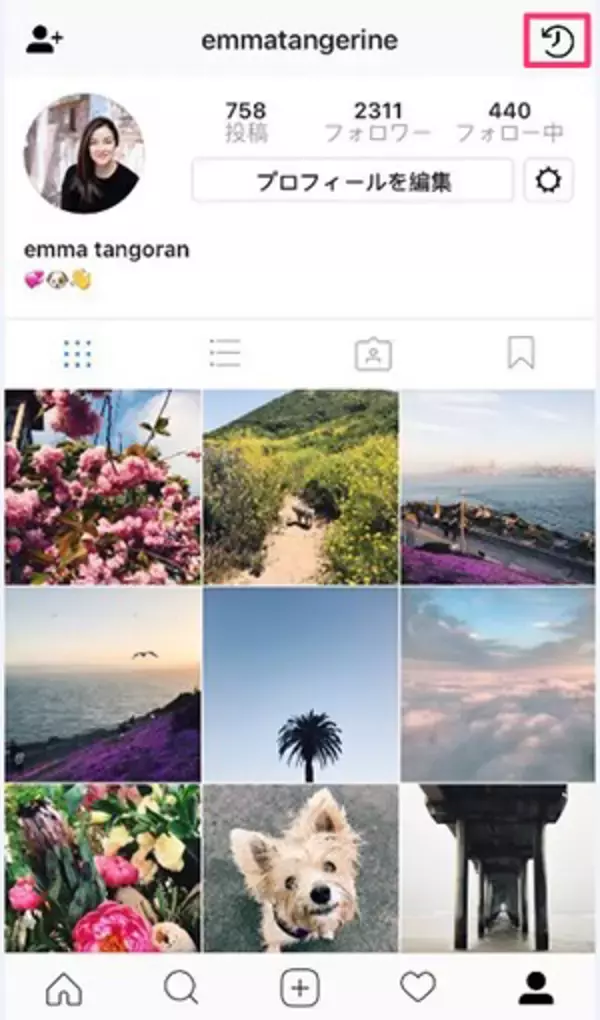Viewport: 600px width, 1020px height.
Task: Show tagged photos tab
Action: click(373, 352)
